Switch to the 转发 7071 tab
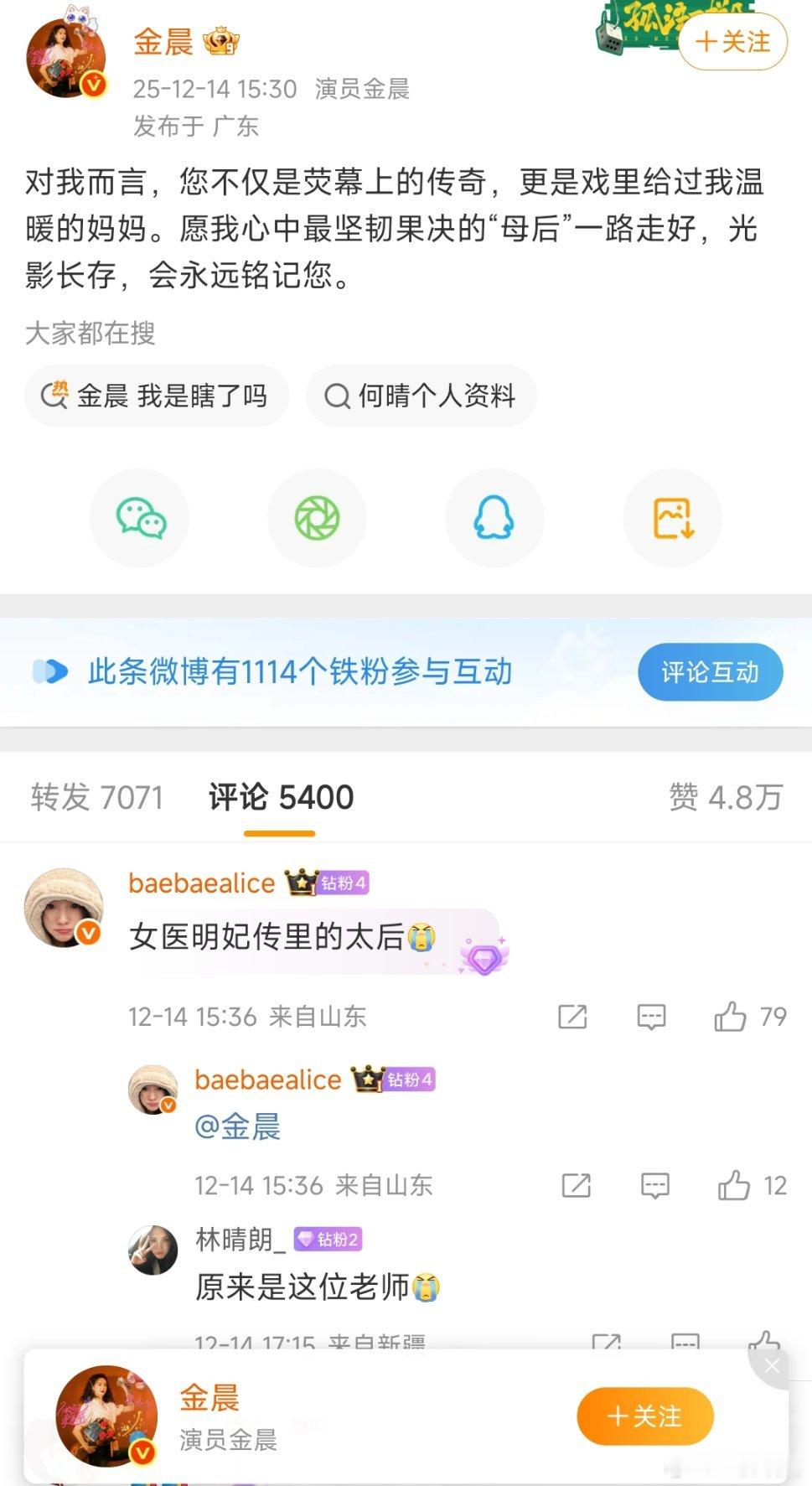 click(98, 796)
